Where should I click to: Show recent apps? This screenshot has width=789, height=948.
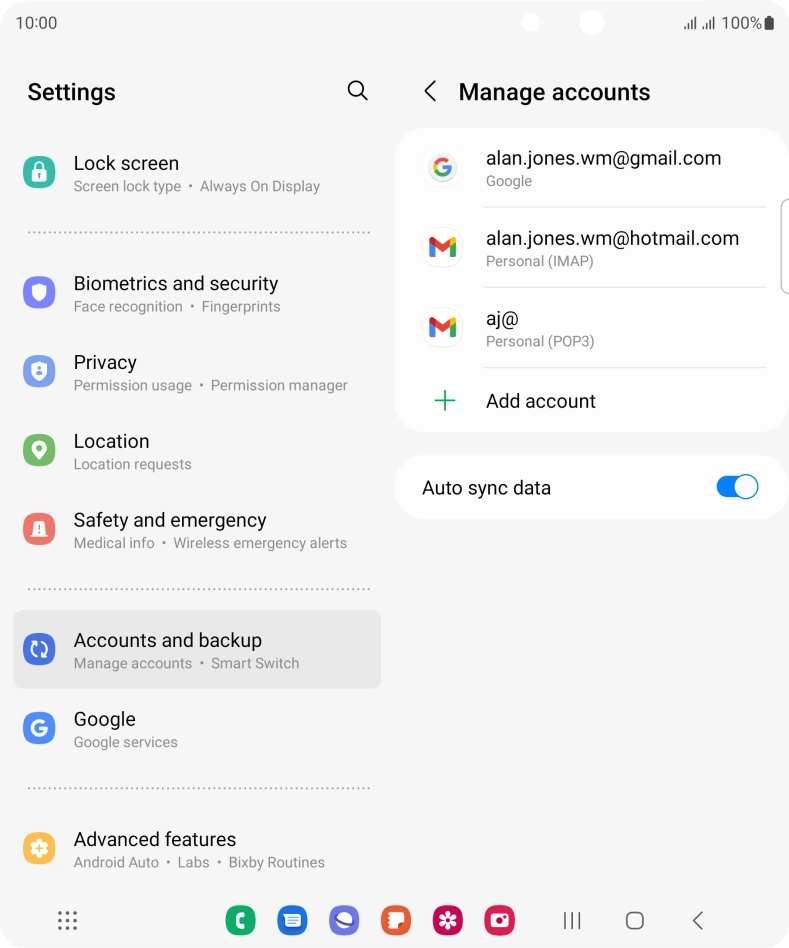(x=572, y=920)
